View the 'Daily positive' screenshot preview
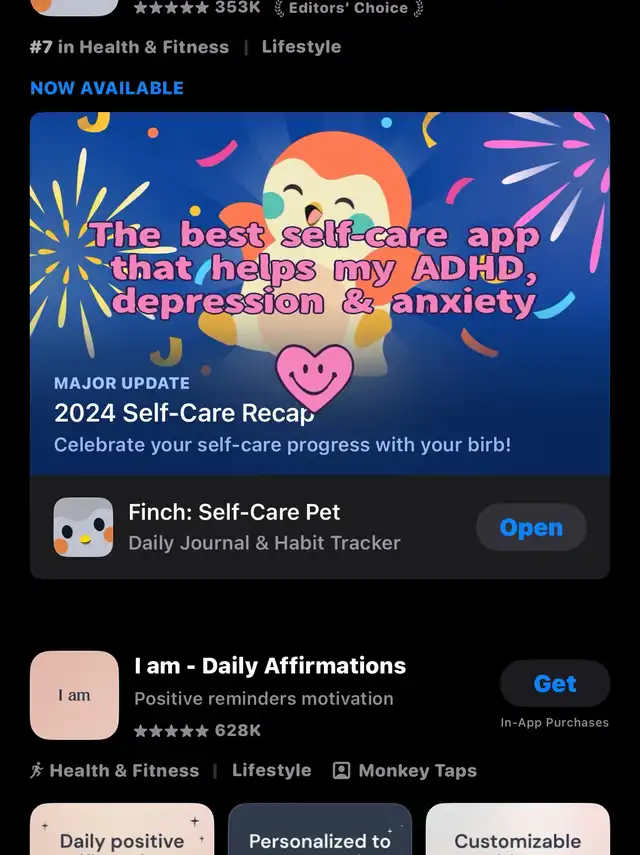Image resolution: width=640 pixels, height=855 pixels. click(122, 830)
